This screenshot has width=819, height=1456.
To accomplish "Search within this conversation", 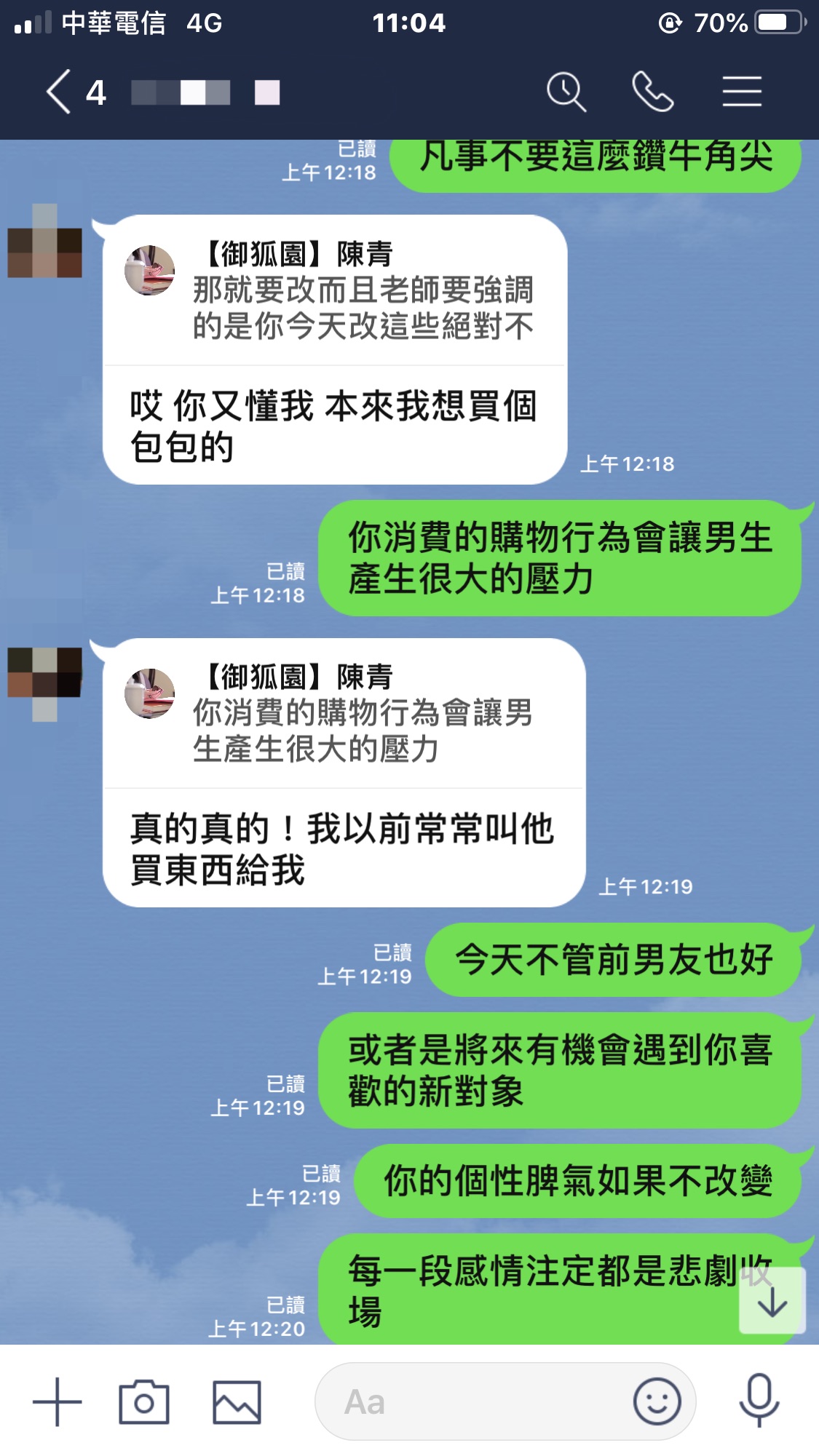I will pyautogui.click(x=566, y=92).
